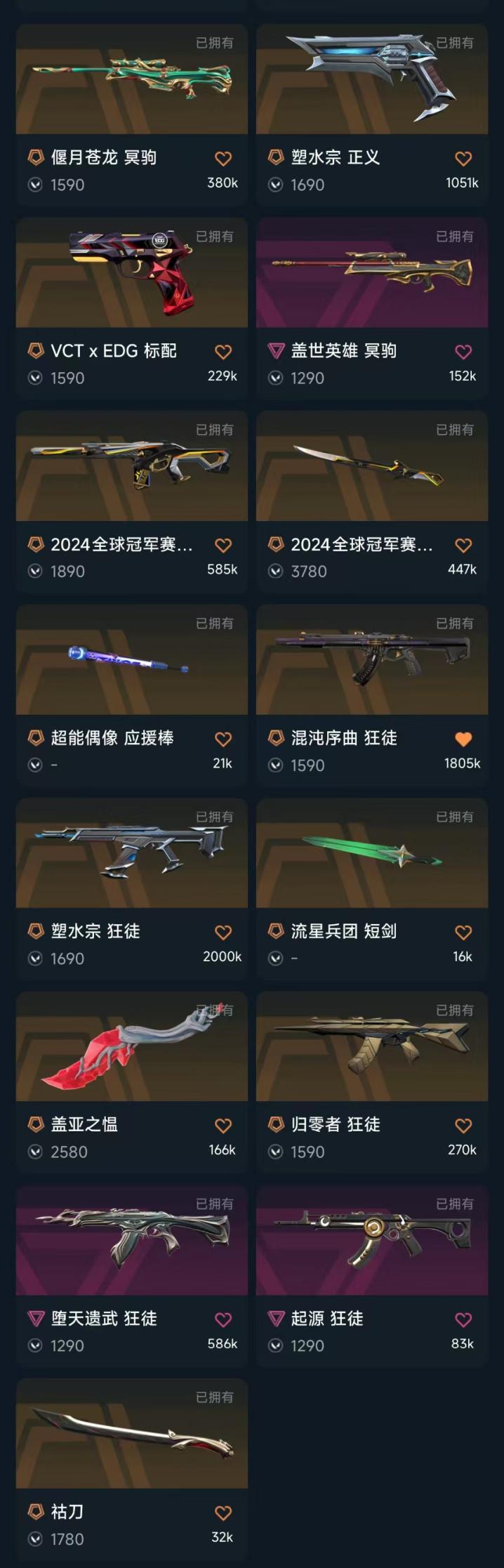Screen dimensions: 504x1568
Task: Like the 流星兵团 短剑 skin
Action: click(x=463, y=932)
